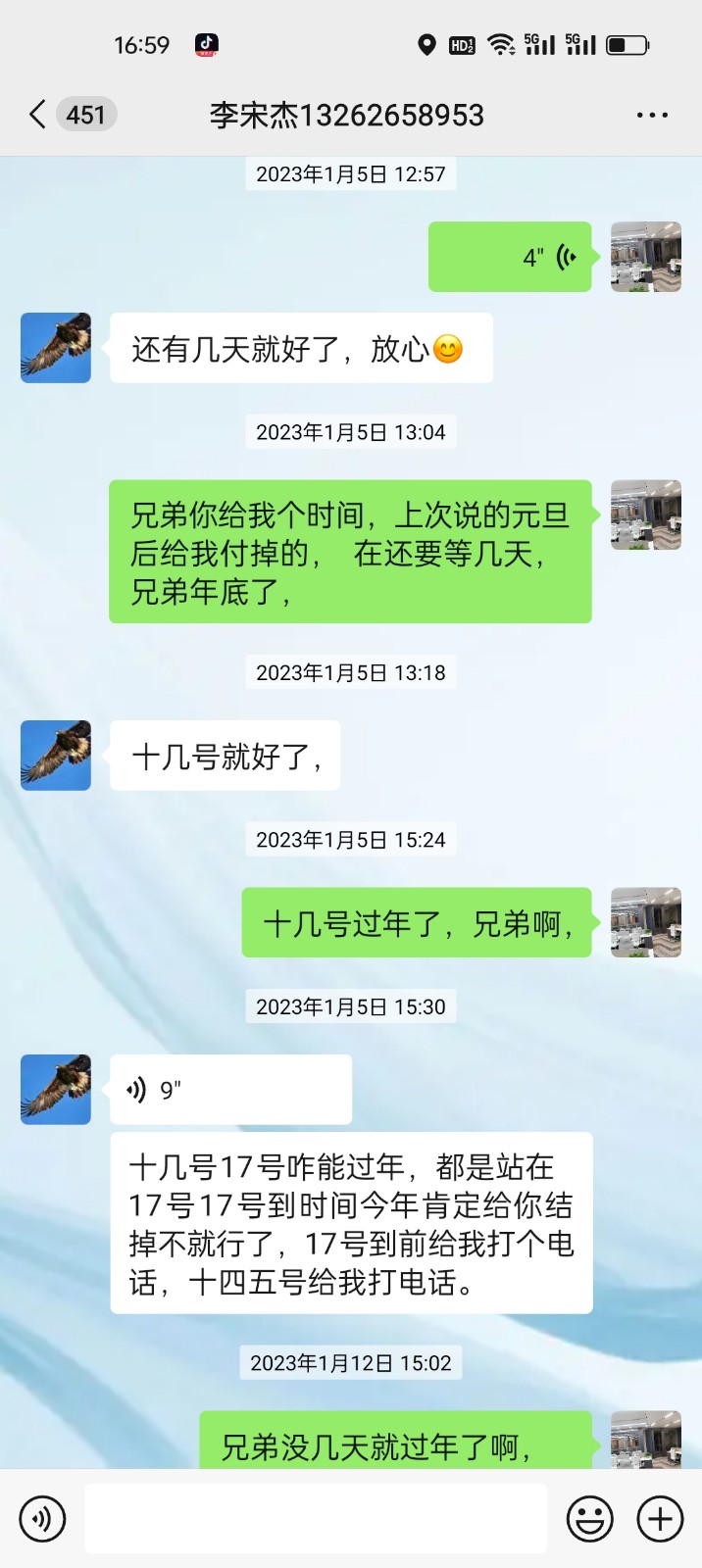Open my avatar beside 十几号过年了 message
Screen dimensions: 702x1568
[646, 922]
